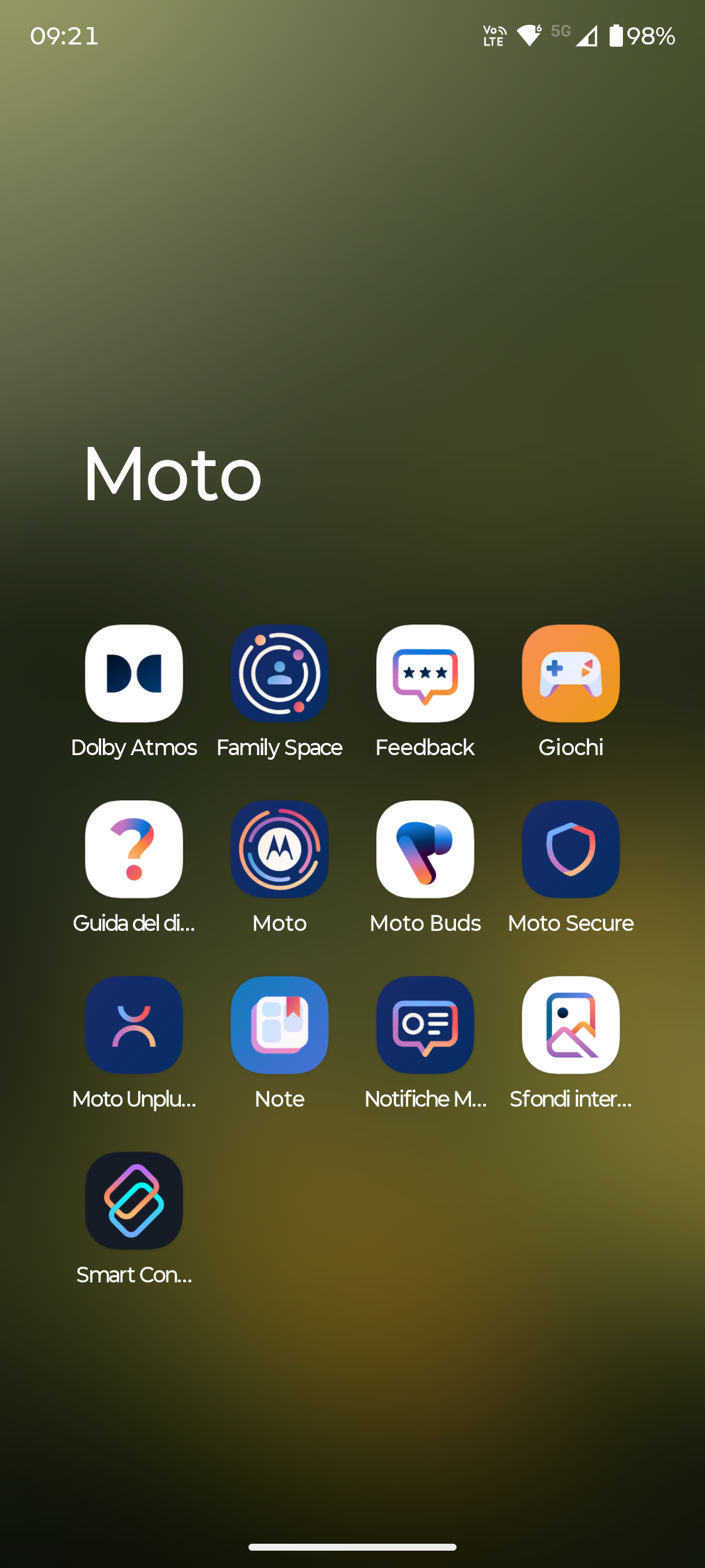The image size is (705, 1568).
Task: Launch the Giochi games app
Action: 570,673
